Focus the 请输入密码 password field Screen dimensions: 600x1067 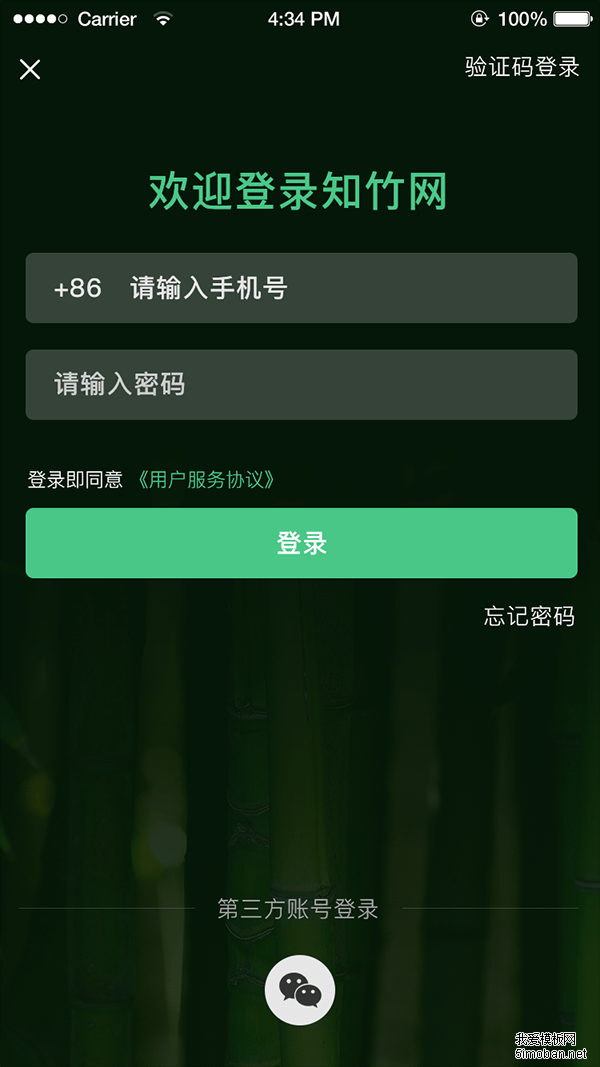300,385
